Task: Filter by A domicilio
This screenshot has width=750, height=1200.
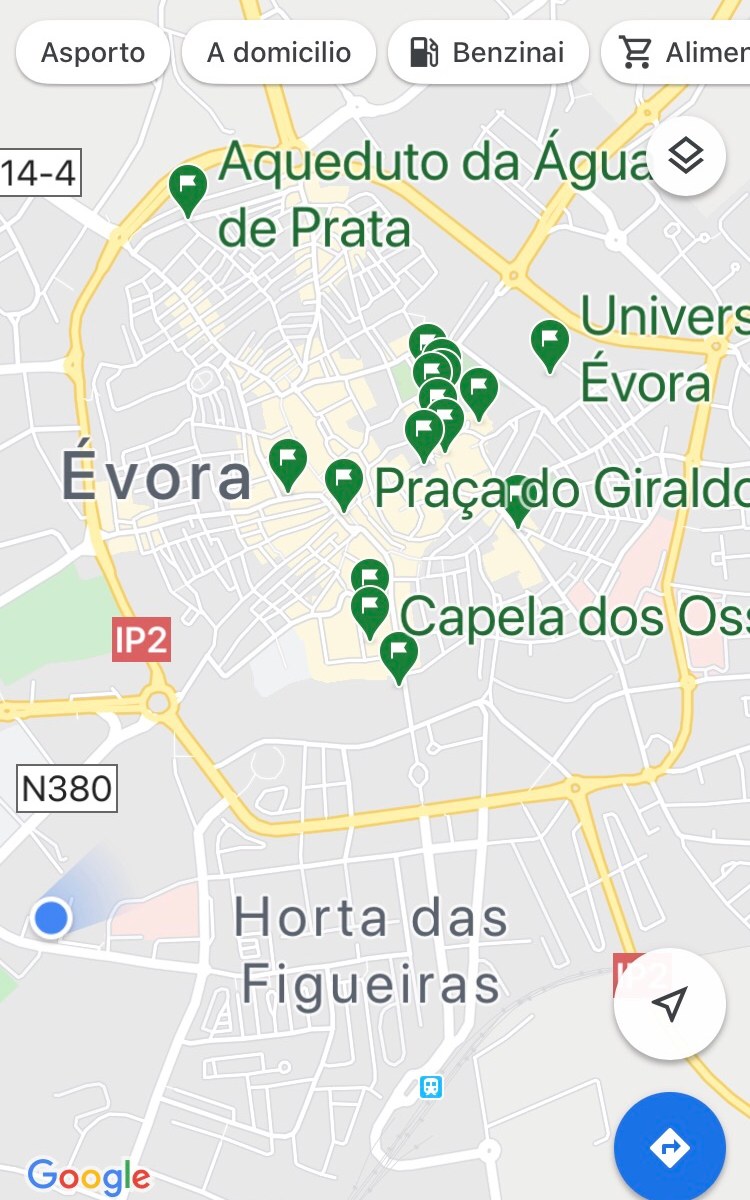Action: pos(278,52)
